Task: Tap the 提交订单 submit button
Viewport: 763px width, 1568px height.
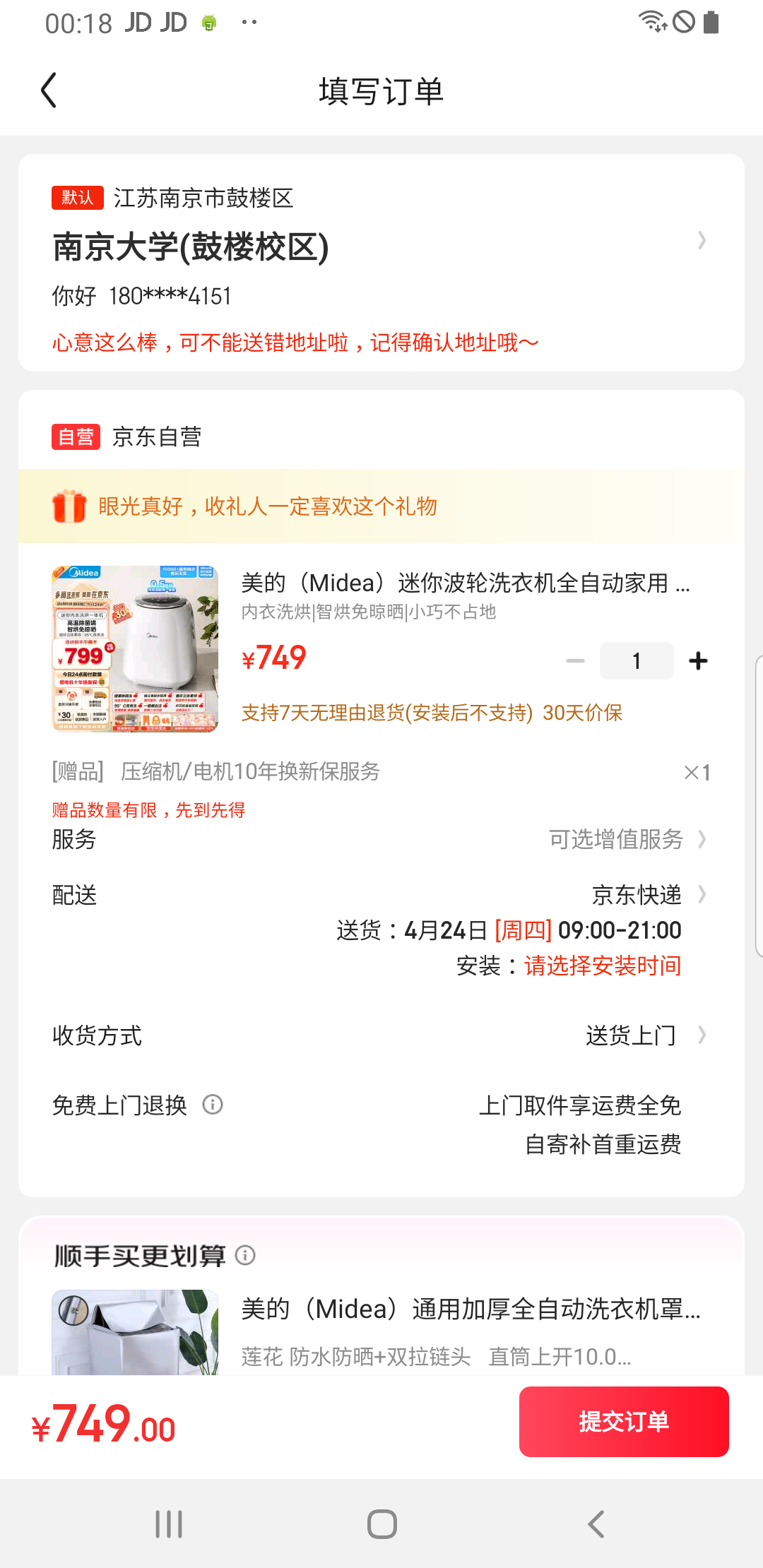Action: tap(624, 1421)
